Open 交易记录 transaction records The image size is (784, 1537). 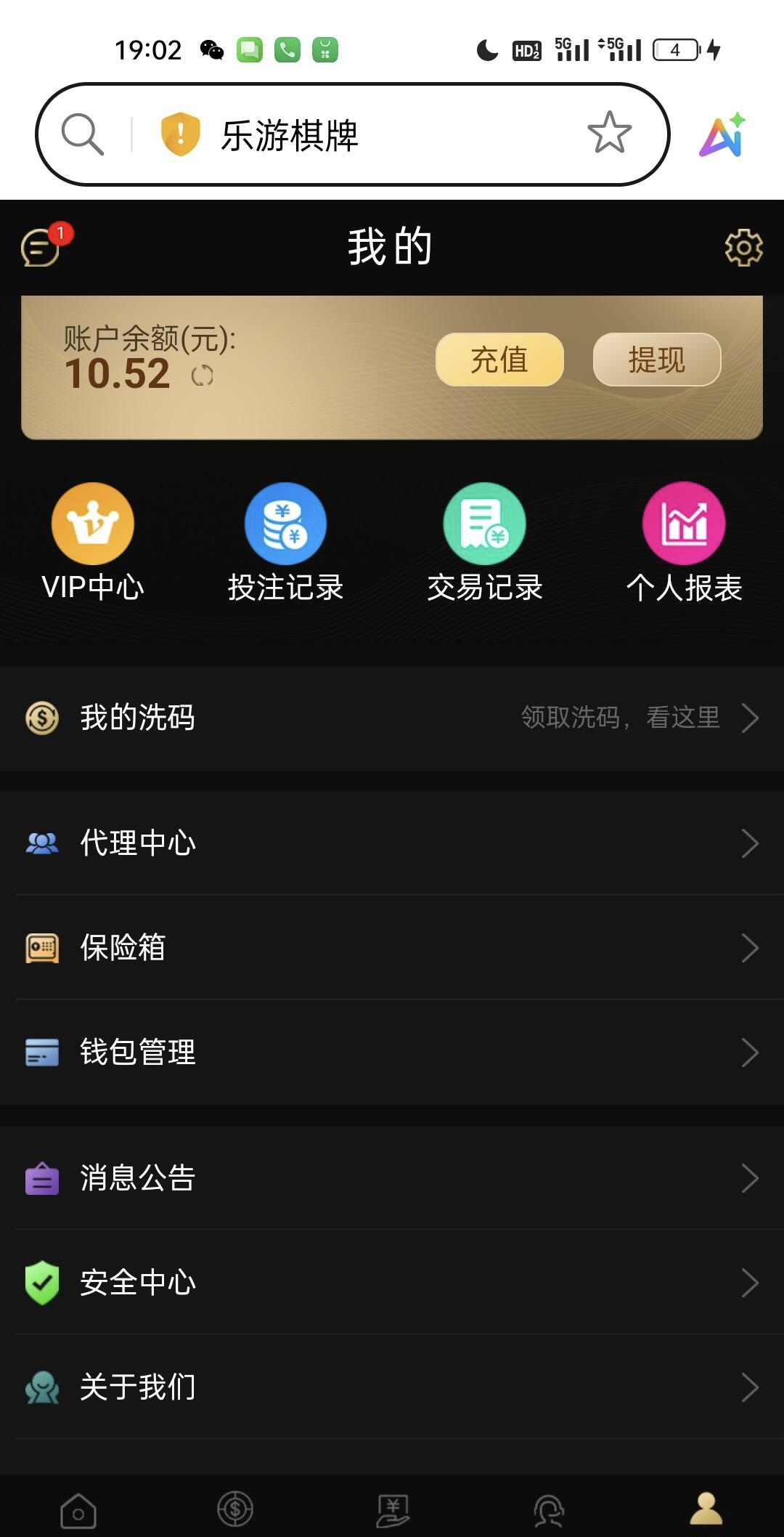pos(484,543)
